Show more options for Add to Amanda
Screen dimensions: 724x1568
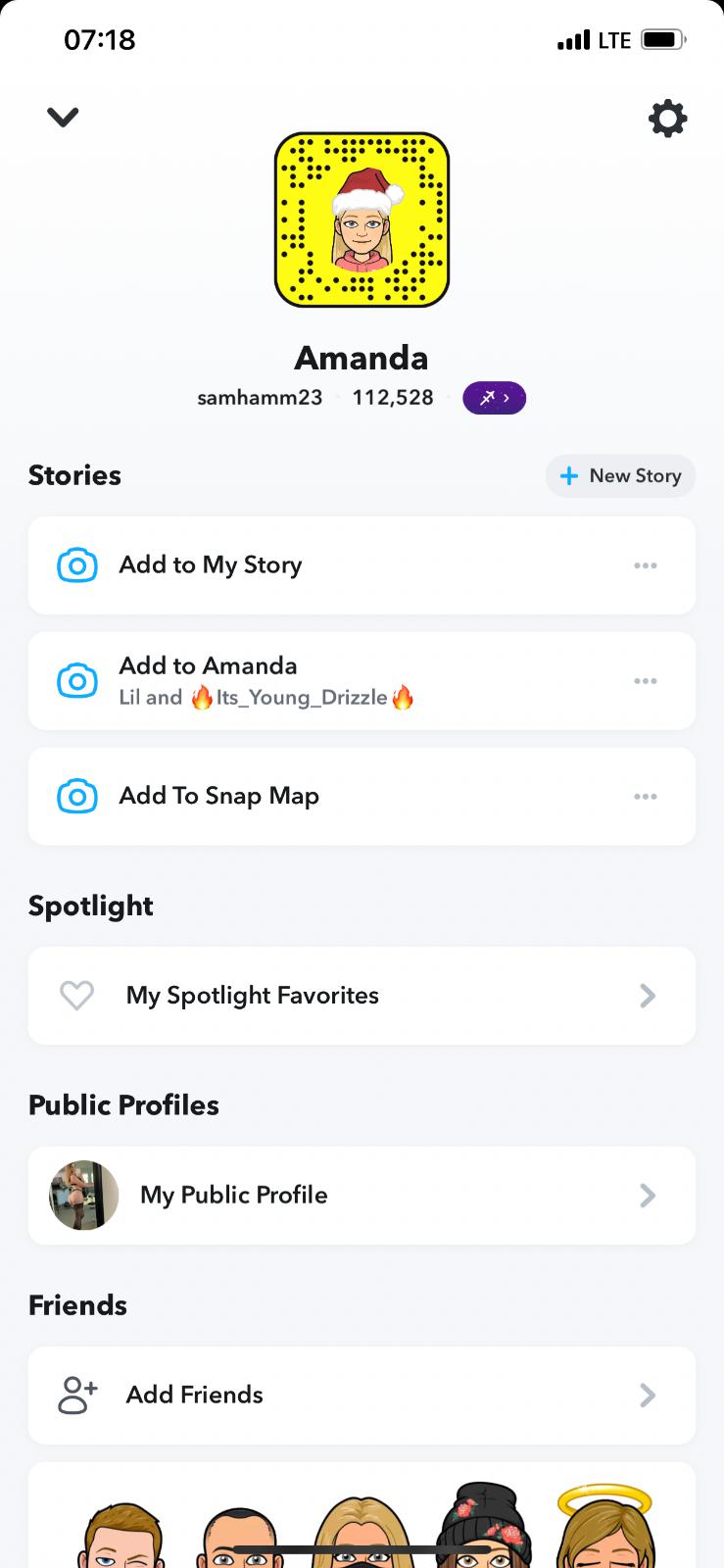pyautogui.click(x=645, y=681)
